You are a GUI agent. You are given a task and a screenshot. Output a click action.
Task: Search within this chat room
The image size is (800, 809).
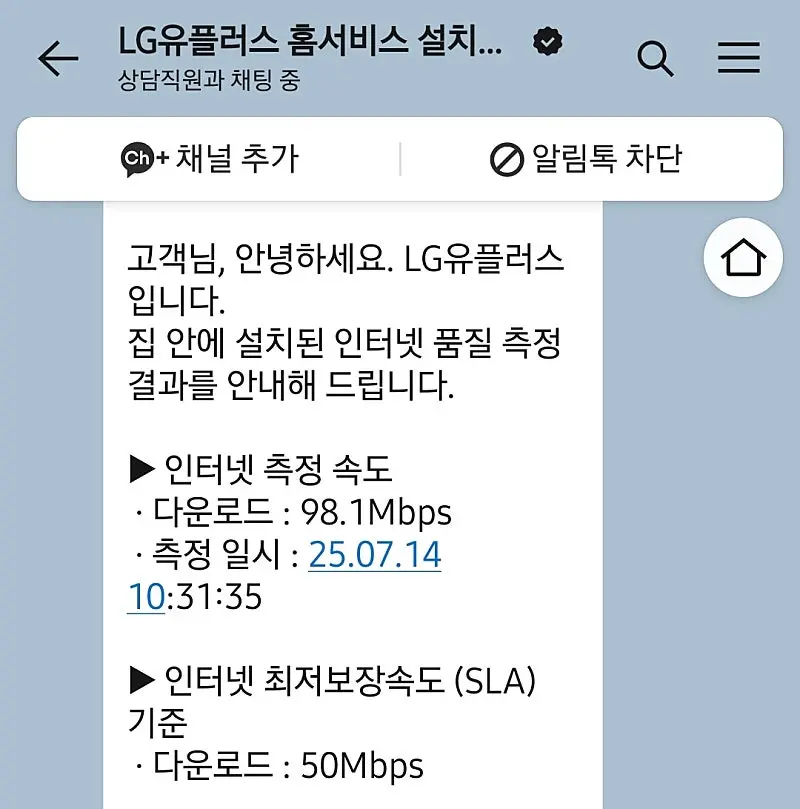(x=655, y=59)
